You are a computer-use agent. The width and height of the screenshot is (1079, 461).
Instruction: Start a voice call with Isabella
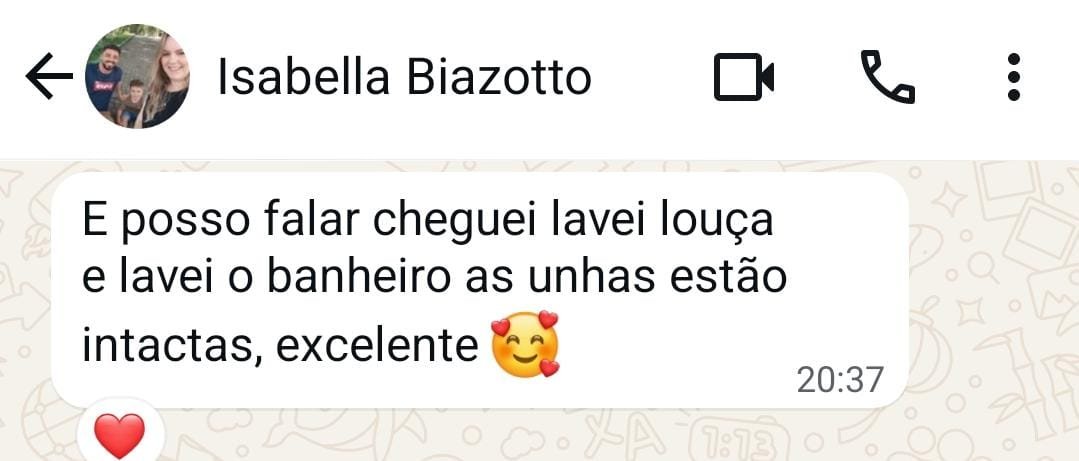[x=887, y=78]
